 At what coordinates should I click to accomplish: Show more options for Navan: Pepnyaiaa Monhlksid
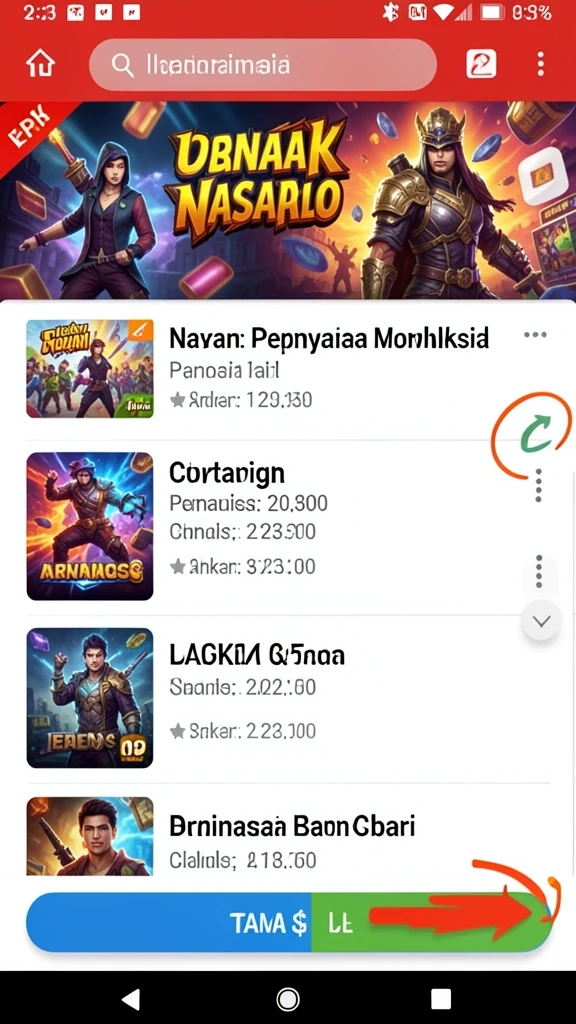pos(535,335)
